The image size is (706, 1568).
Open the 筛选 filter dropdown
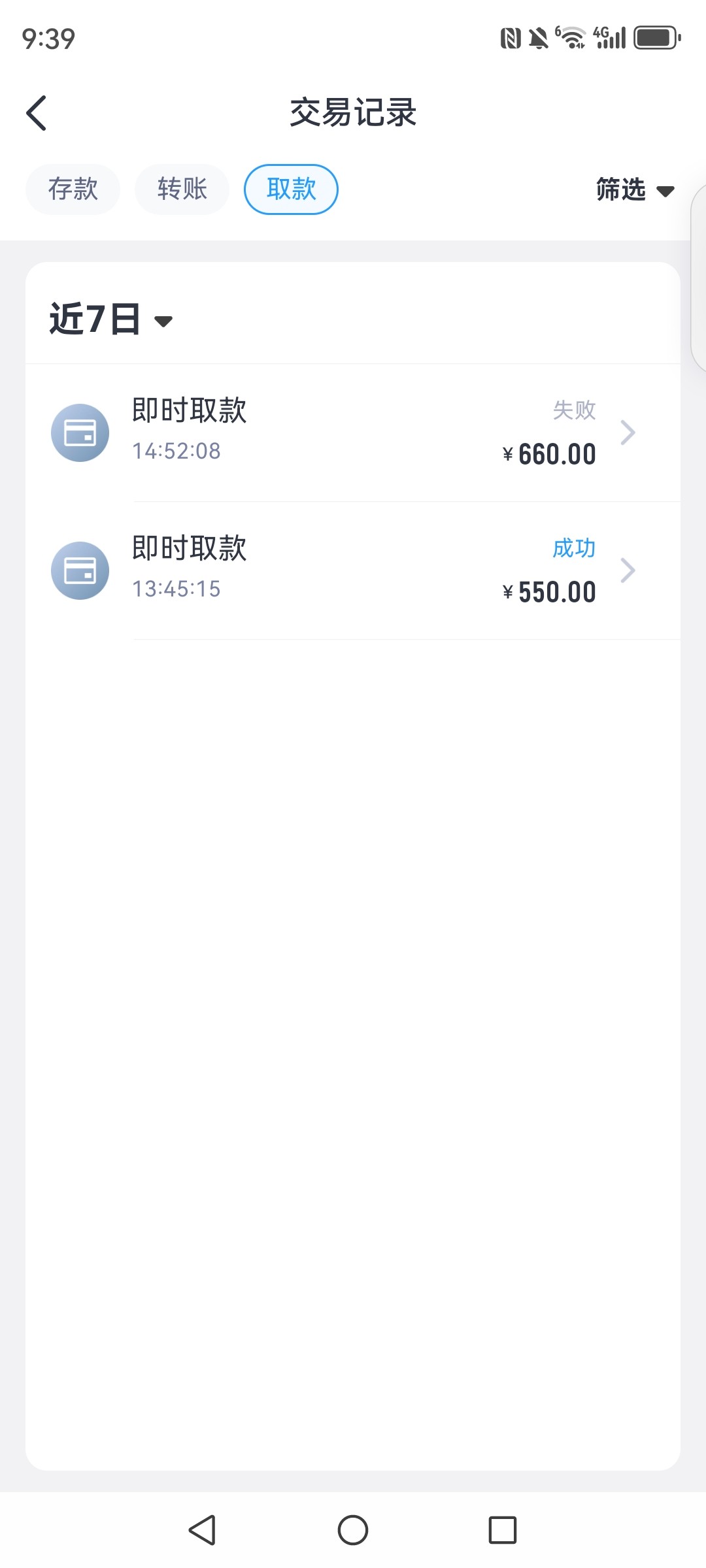635,190
